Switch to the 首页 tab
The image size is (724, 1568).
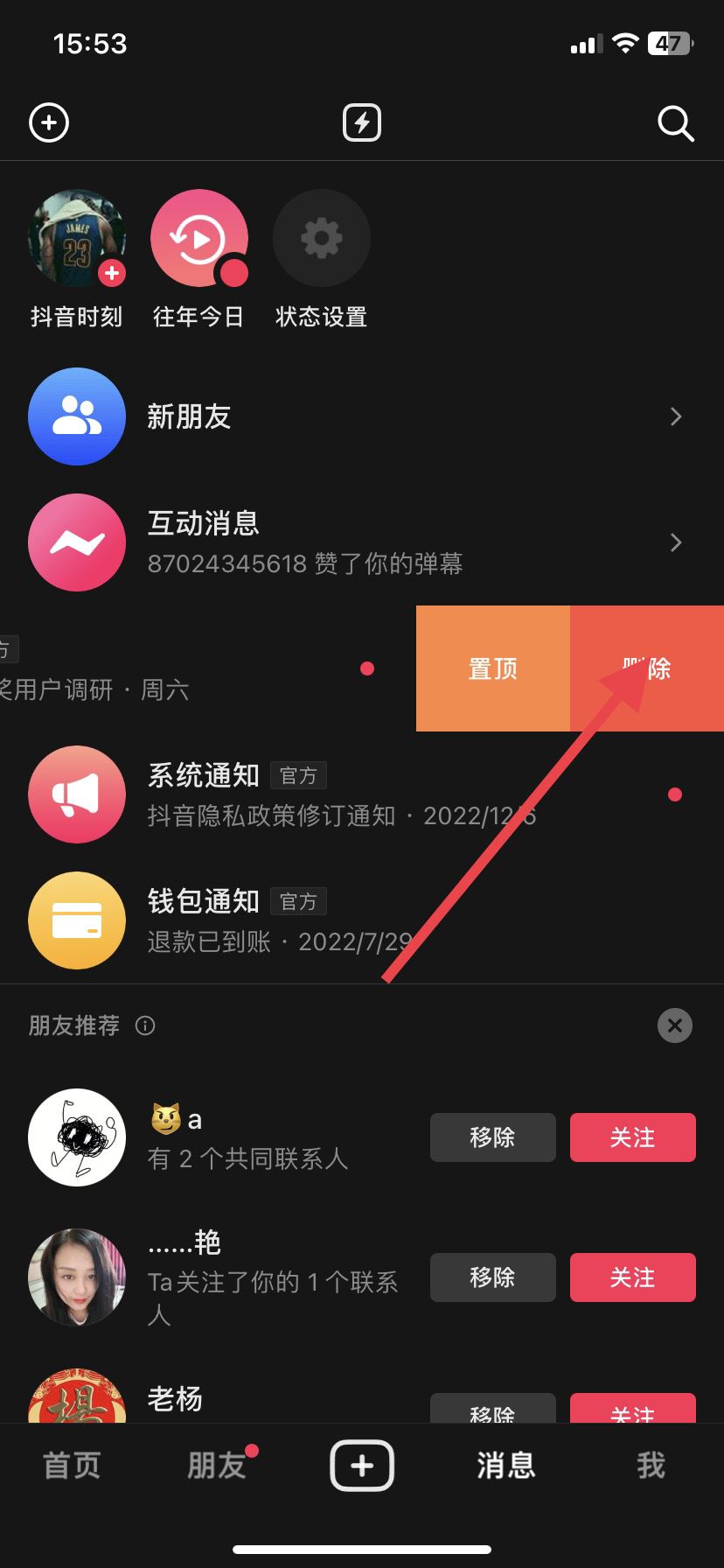point(72,1466)
